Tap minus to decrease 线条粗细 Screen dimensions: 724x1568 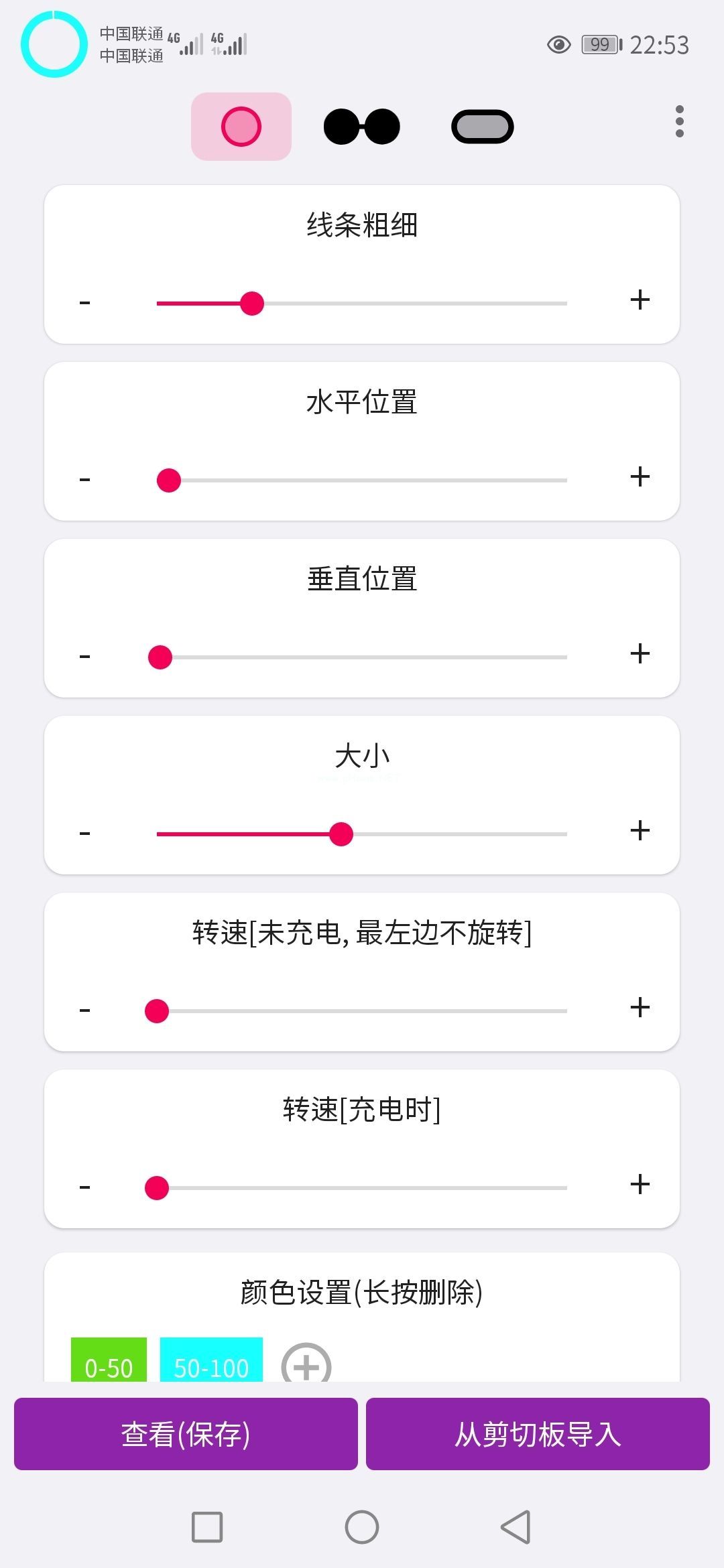point(84,303)
